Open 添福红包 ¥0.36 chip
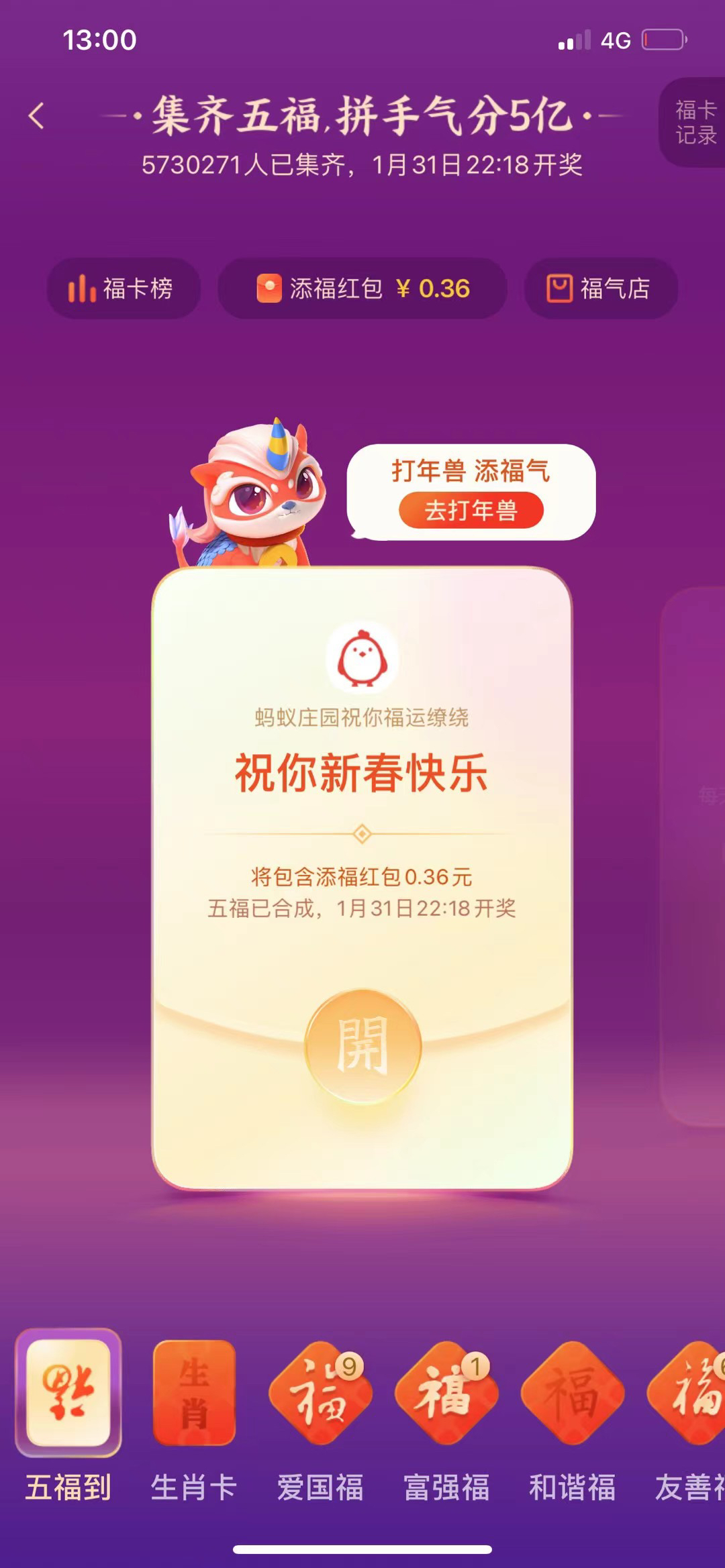725x1568 pixels. [362, 289]
